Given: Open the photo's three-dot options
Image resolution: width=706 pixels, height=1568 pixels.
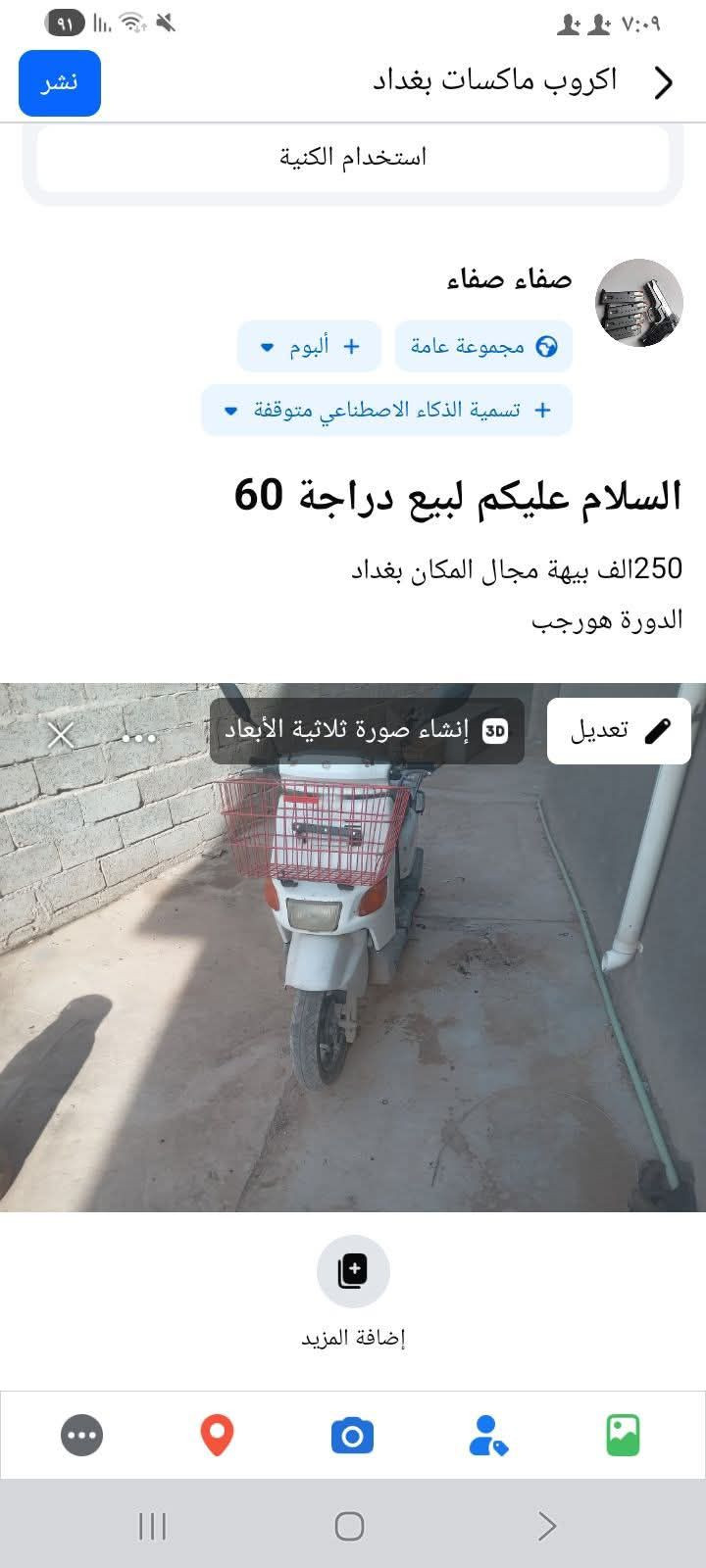Looking at the screenshot, I should coord(138,737).
